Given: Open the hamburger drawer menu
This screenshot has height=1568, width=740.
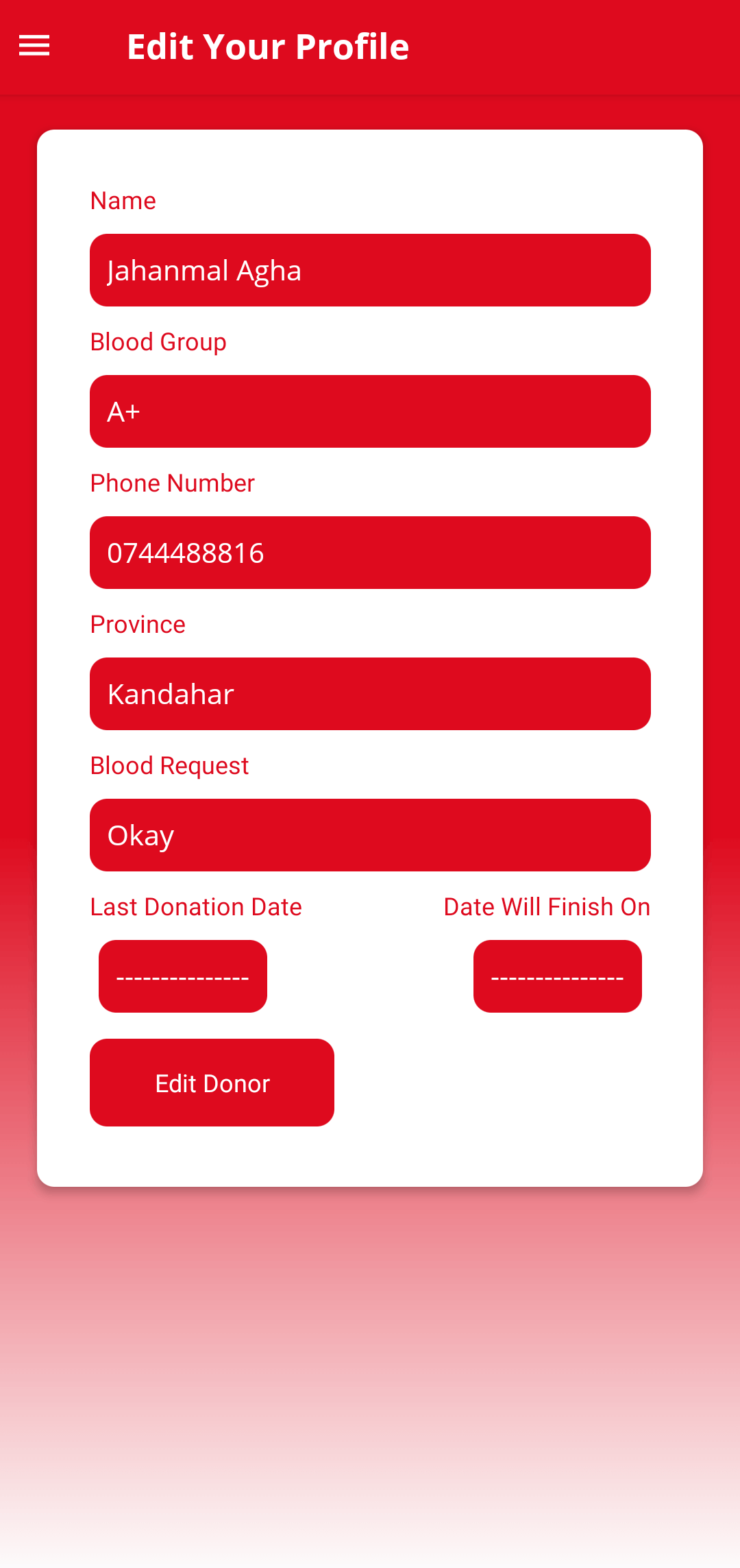Looking at the screenshot, I should coord(34,46).
